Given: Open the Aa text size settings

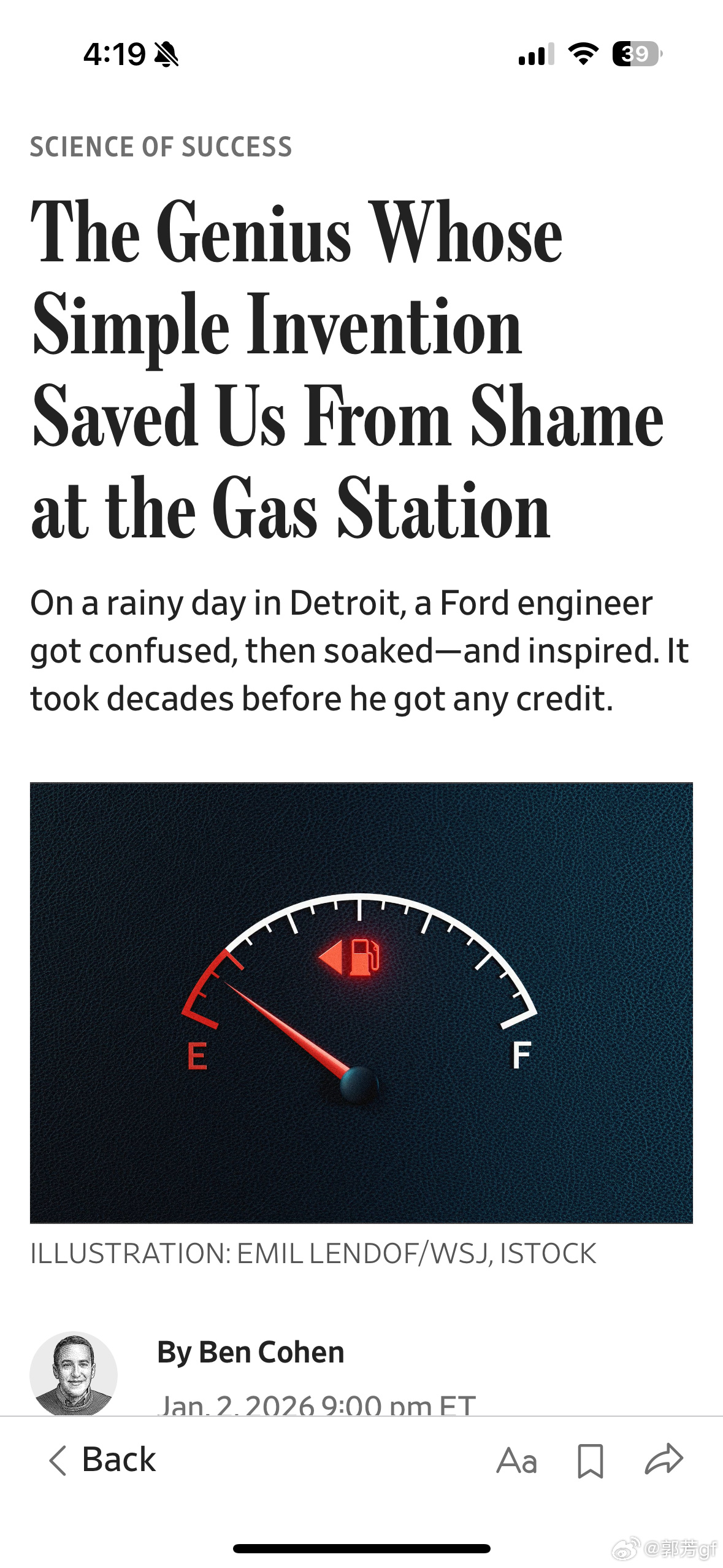Looking at the screenshot, I should pos(517,1461).
